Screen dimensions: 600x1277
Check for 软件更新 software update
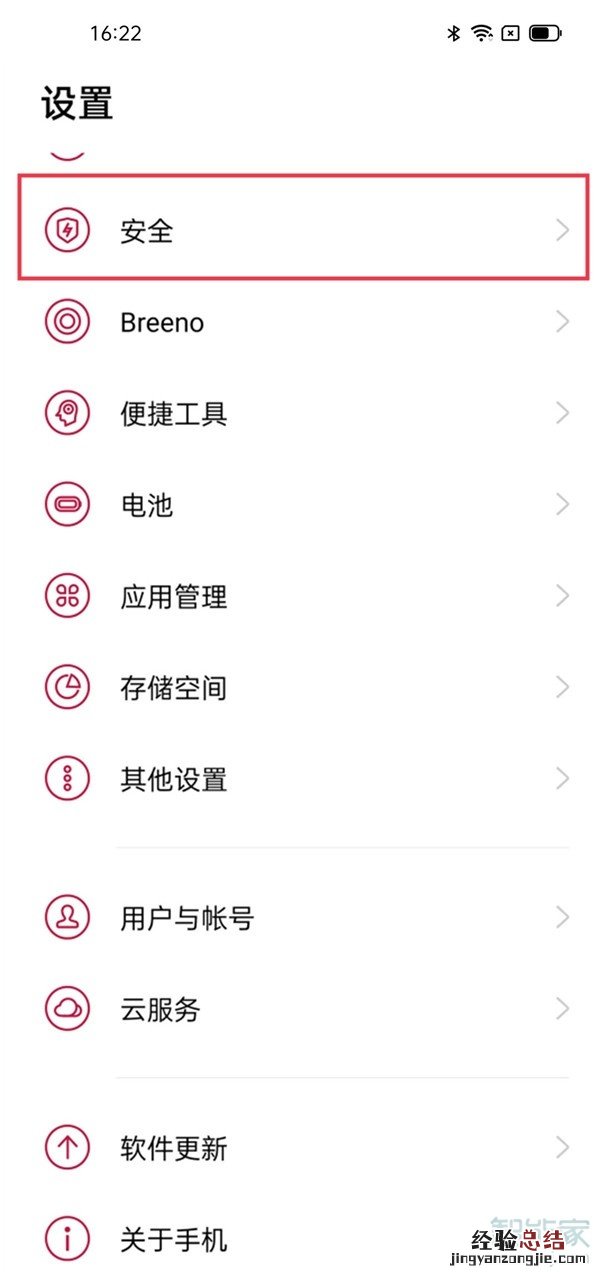[x=300, y=1147]
